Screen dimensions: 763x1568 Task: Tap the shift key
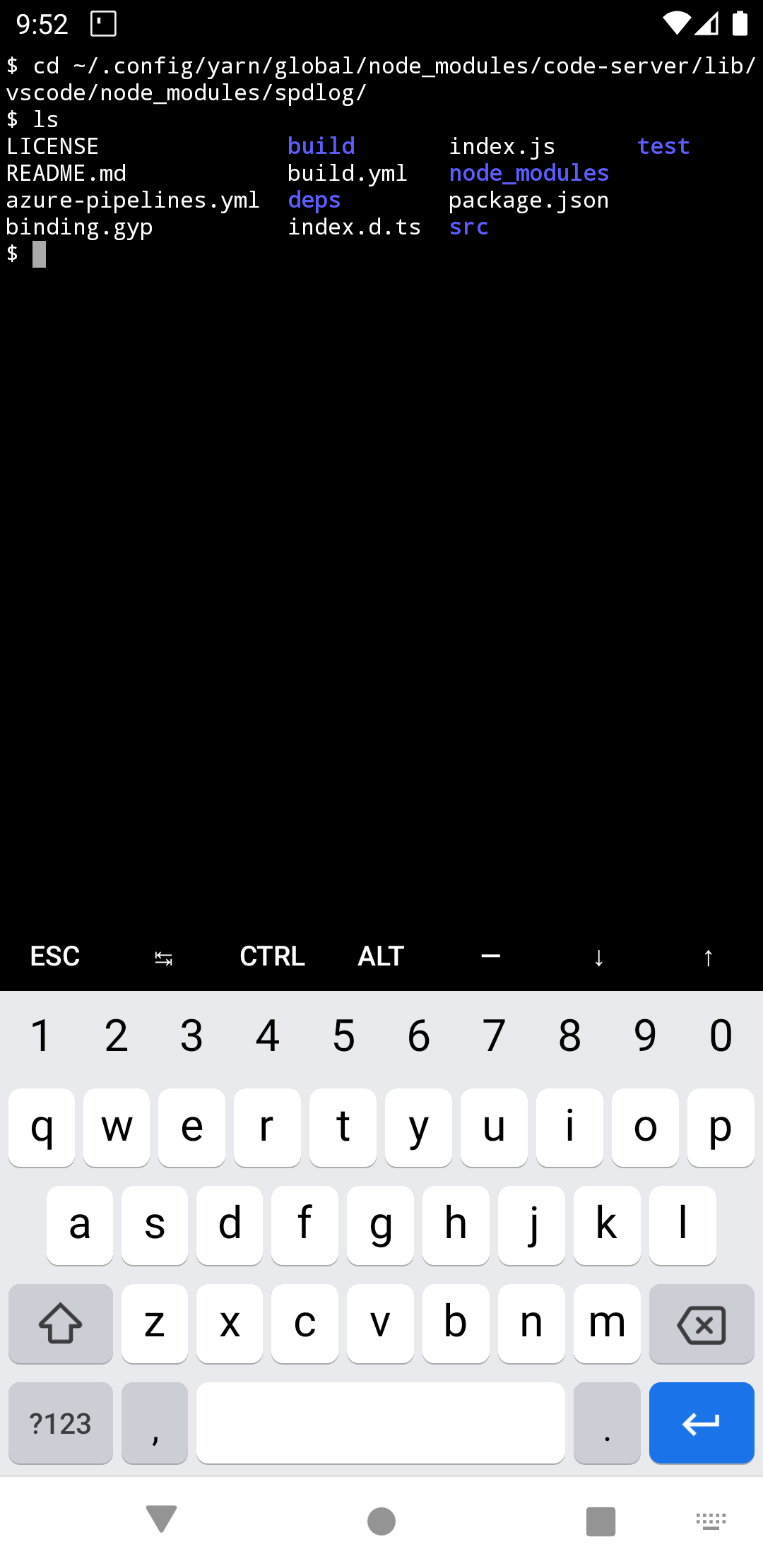pyautogui.click(x=61, y=1324)
